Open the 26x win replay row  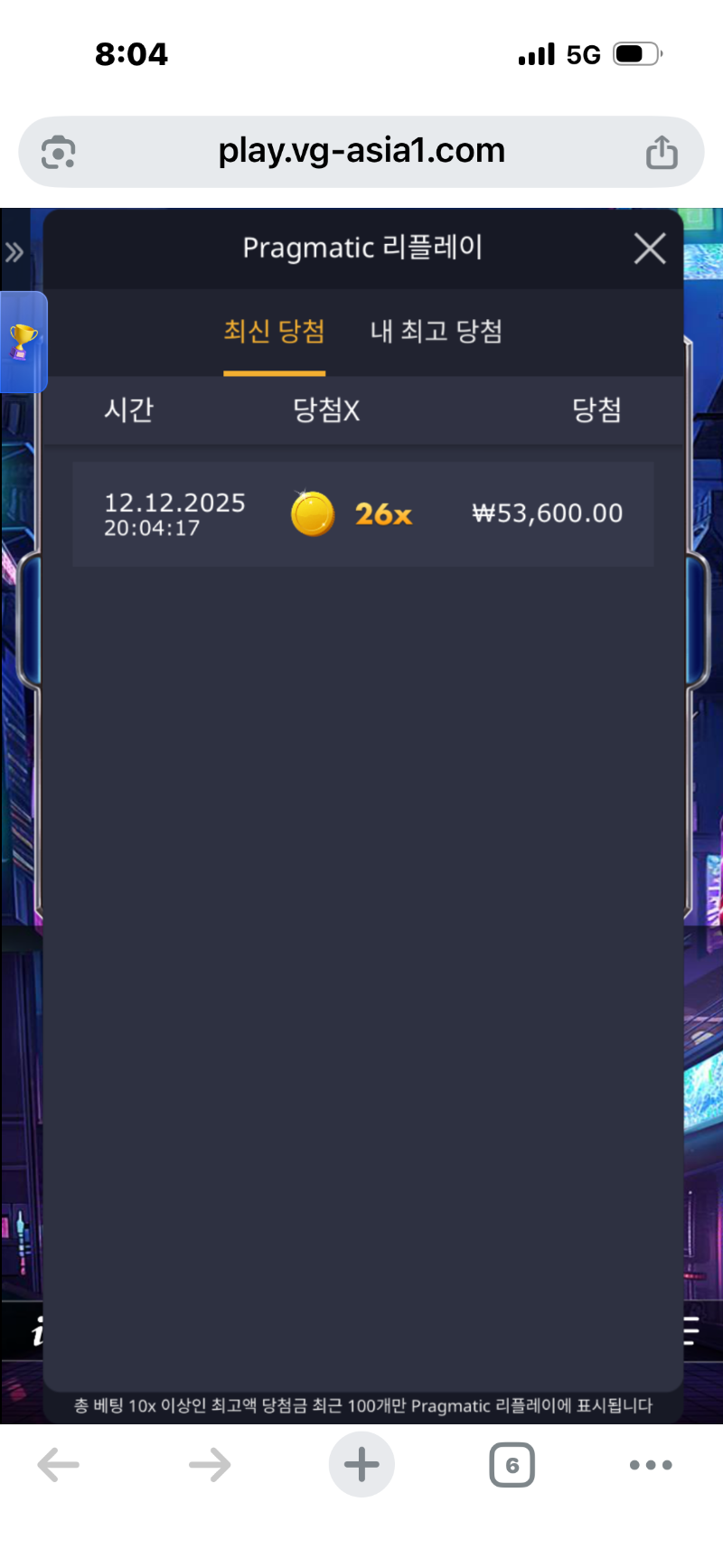click(362, 514)
